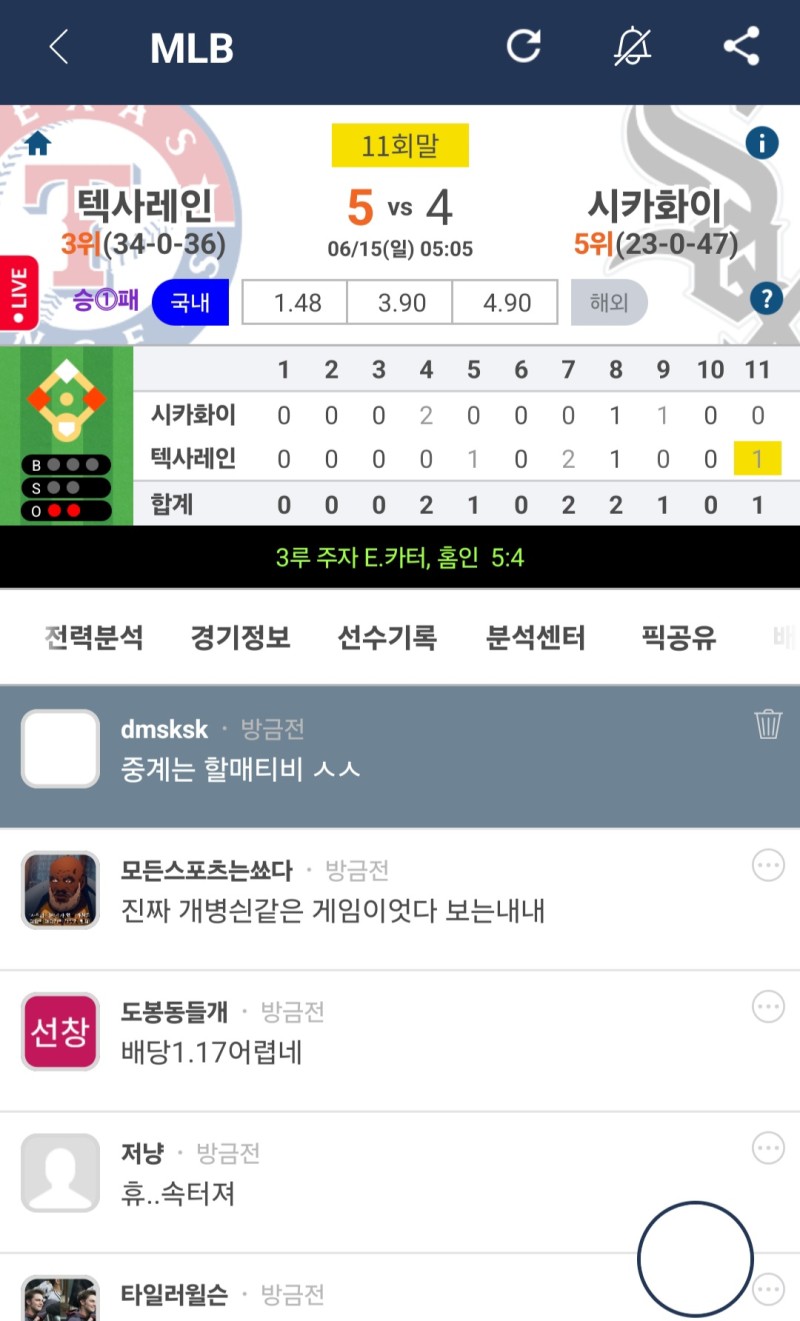
Task: Go back using the top arrow
Action: click(59, 47)
